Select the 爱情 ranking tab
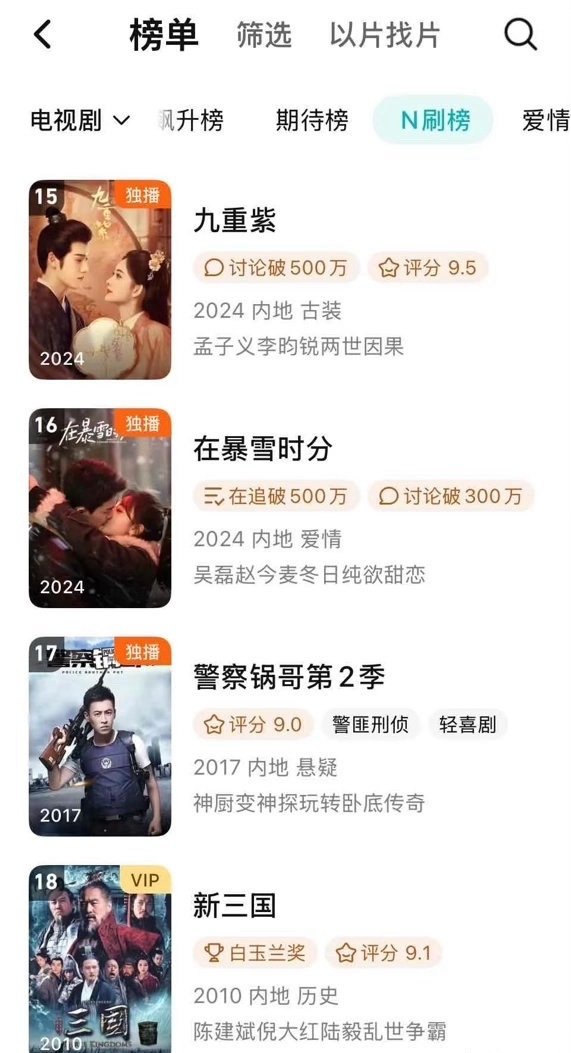571x1053 pixels. point(545,121)
